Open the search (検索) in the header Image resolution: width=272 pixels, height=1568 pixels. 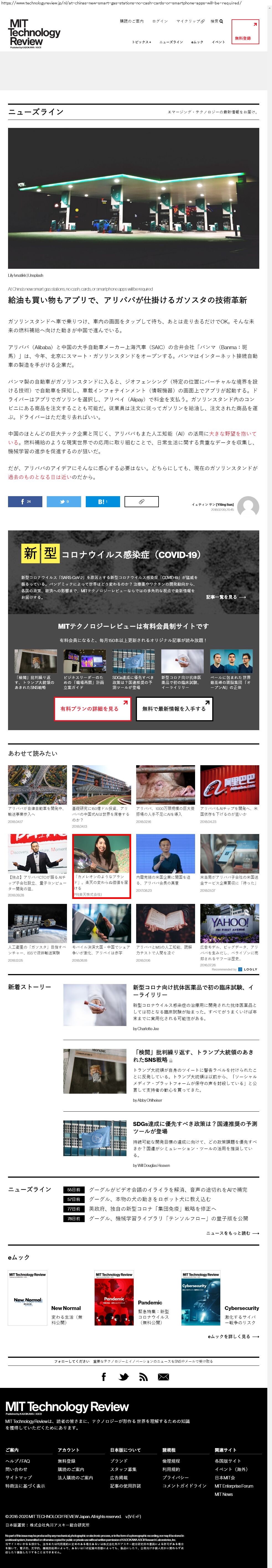pos(216,21)
